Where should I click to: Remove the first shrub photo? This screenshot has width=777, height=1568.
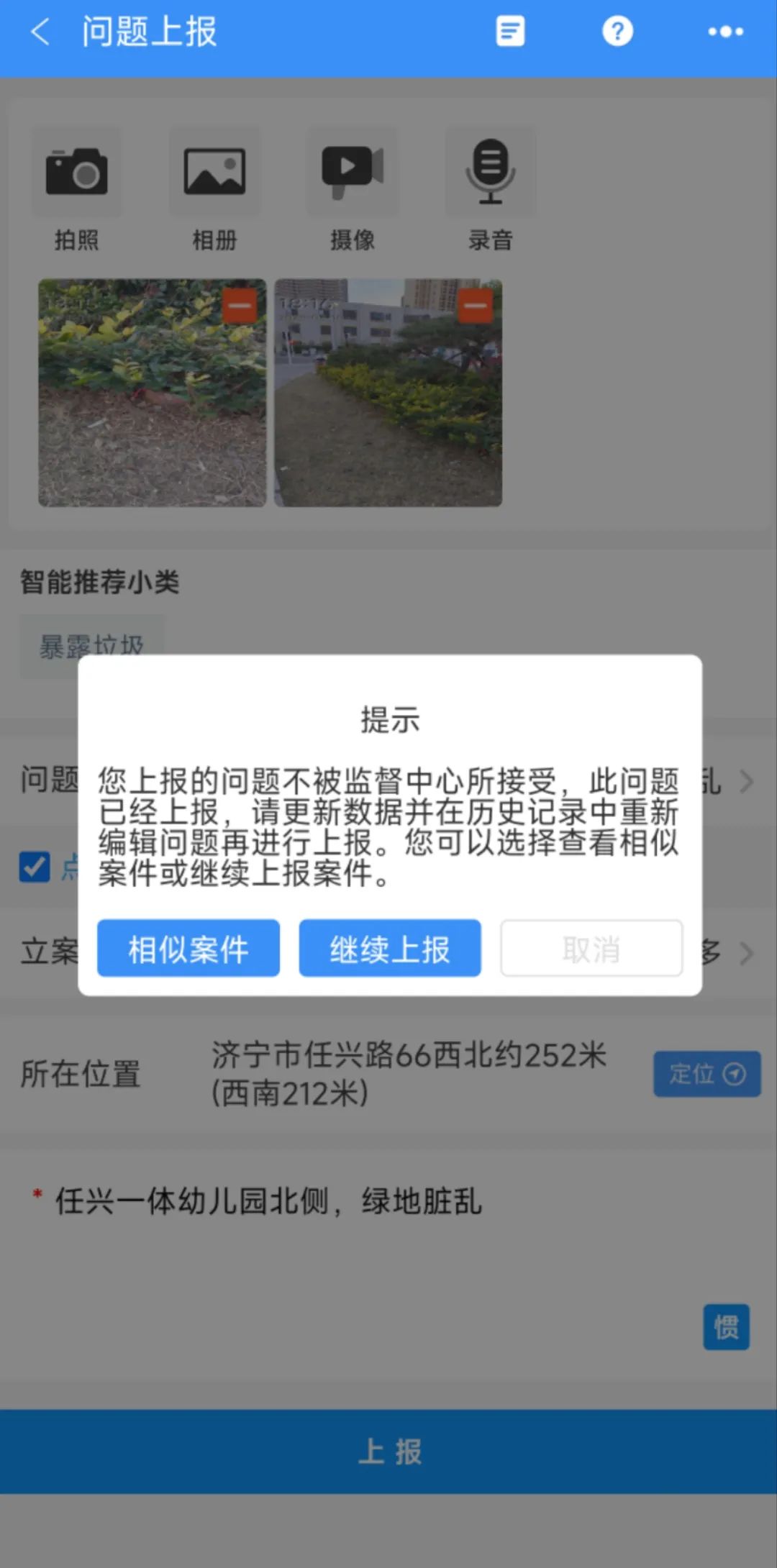[x=240, y=306]
